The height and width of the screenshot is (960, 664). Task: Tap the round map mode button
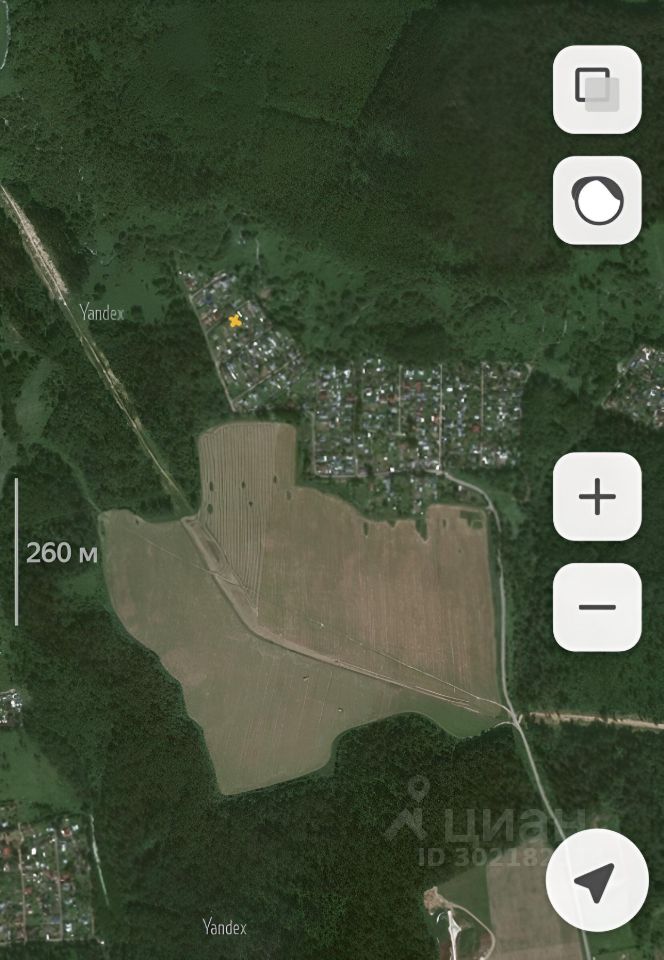point(597,200)
